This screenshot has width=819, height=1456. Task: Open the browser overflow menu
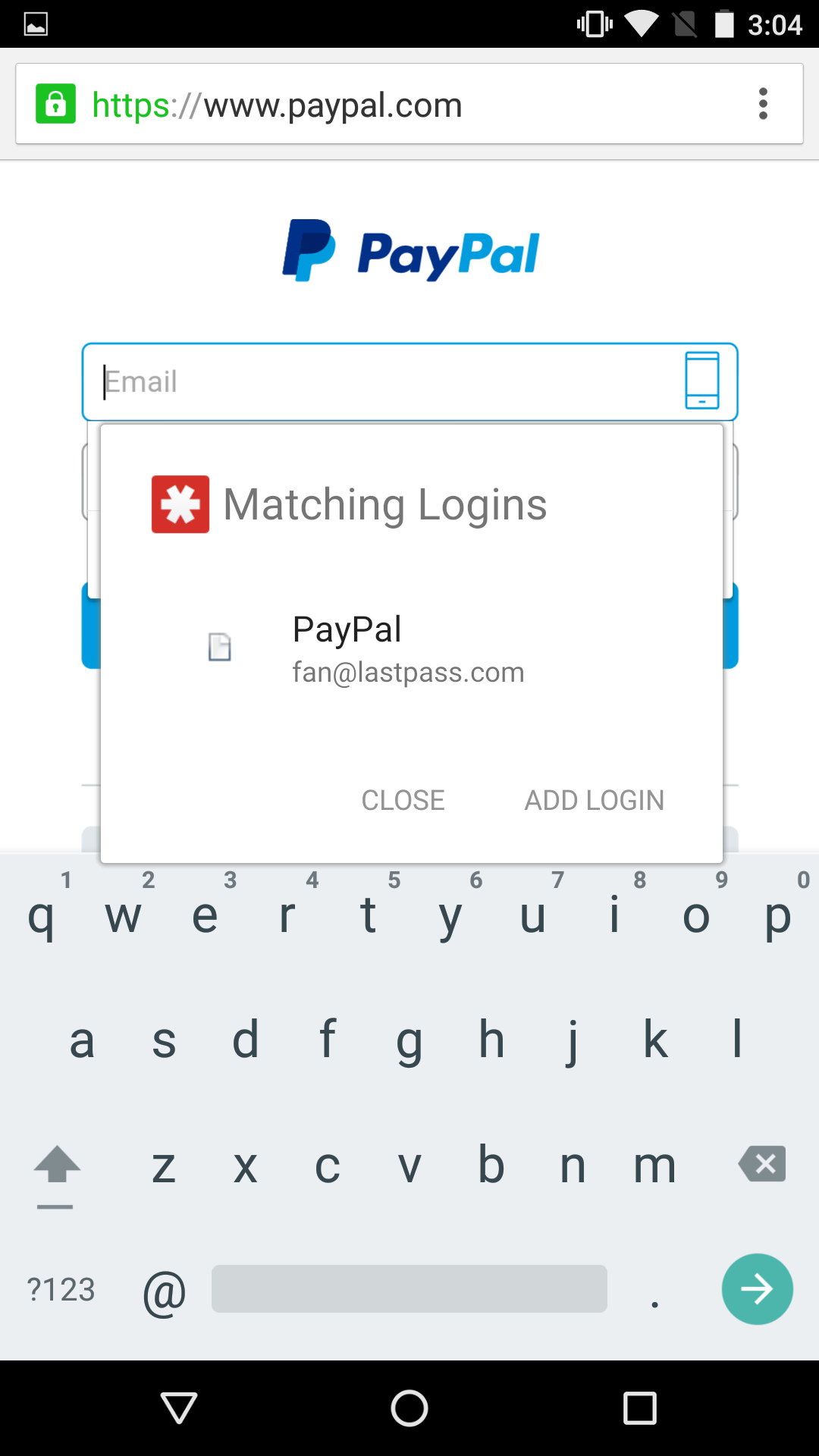(763, 104)
